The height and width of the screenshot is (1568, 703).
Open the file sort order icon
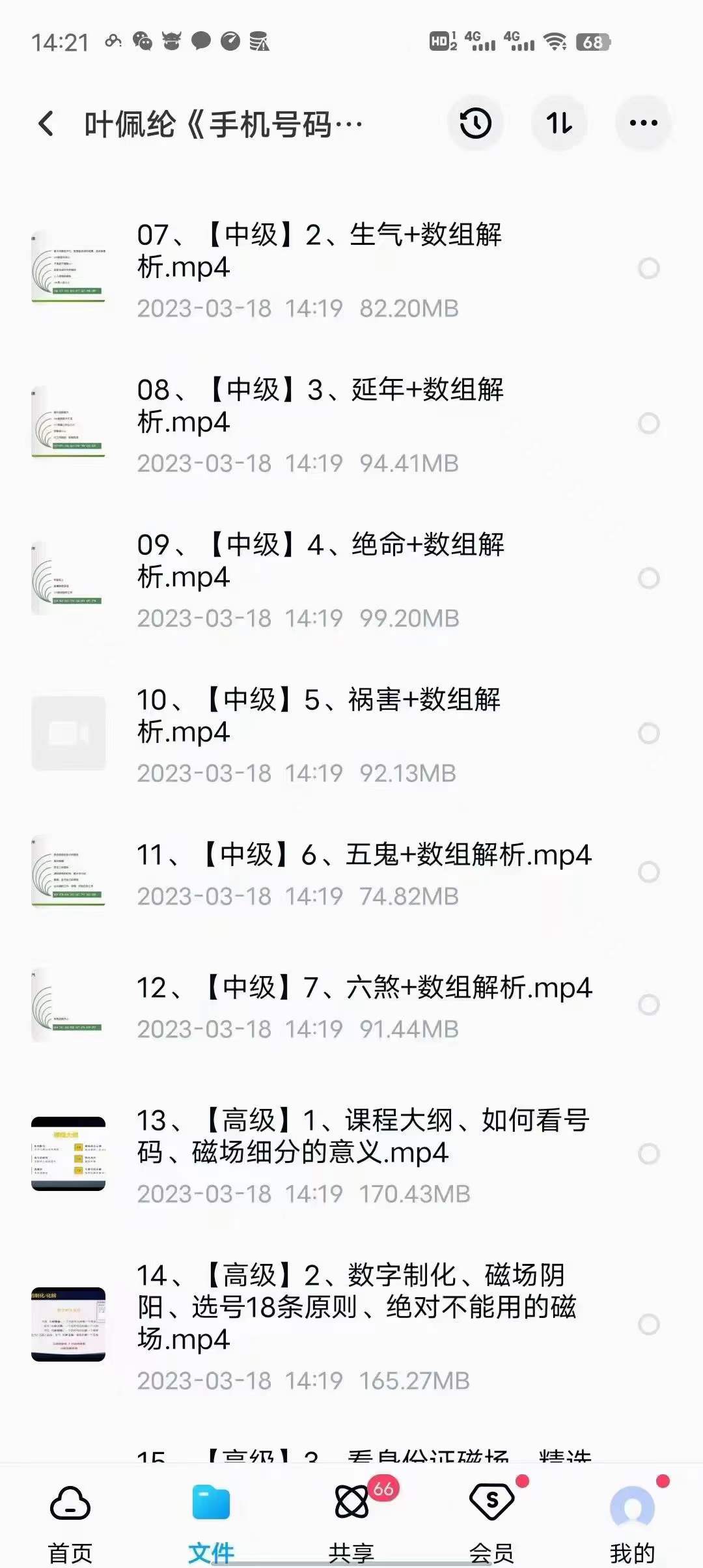pyautogui.click(x=558, y=123)
